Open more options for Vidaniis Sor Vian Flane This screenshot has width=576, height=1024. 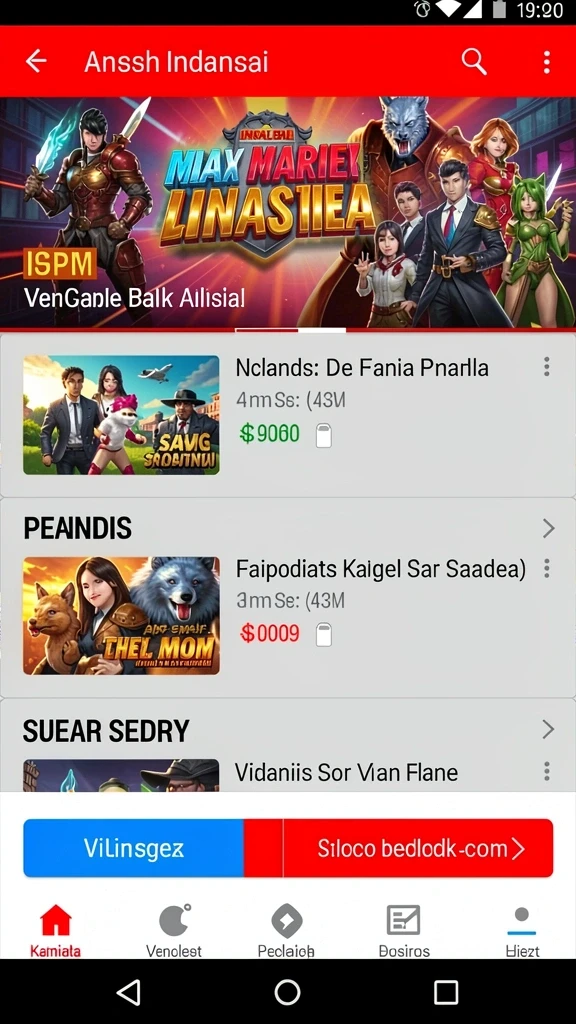tap(547, 771)
